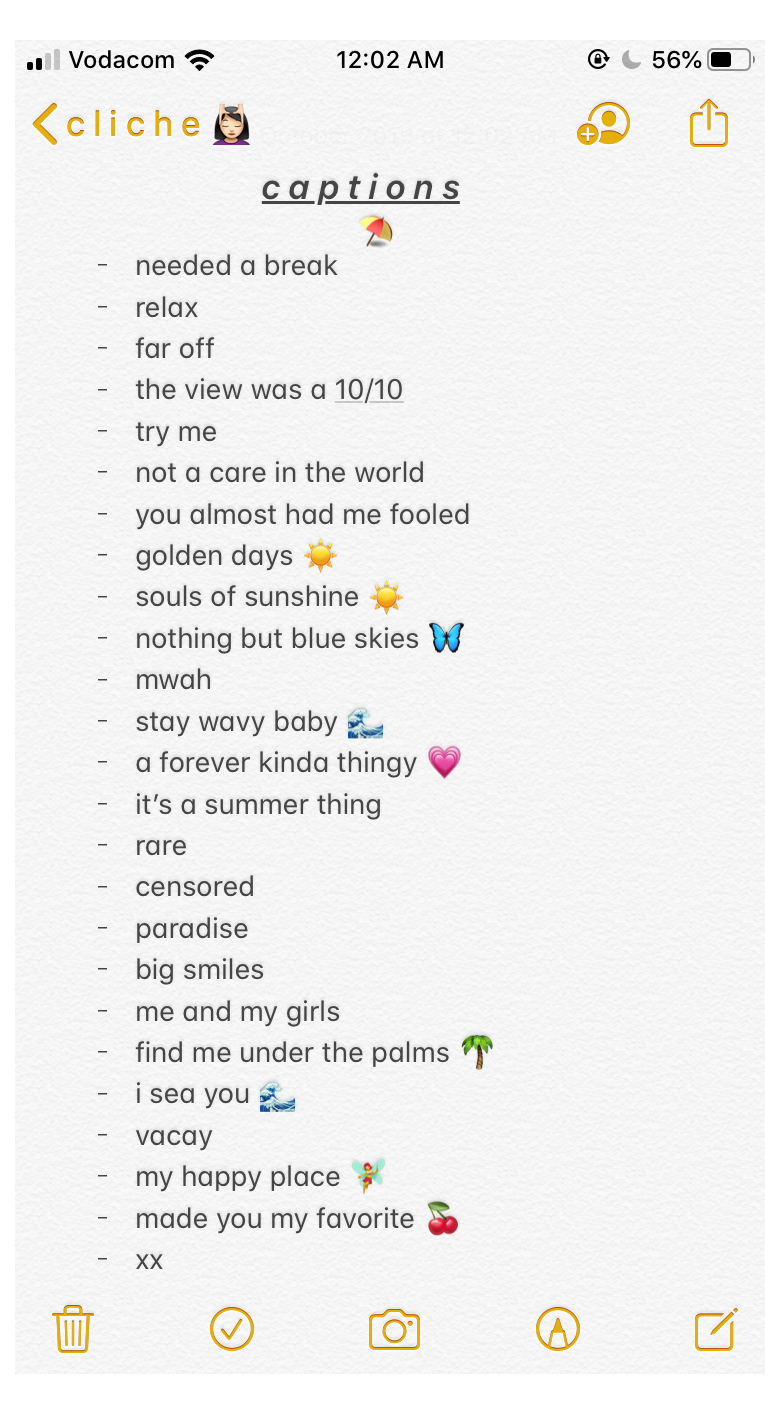This screenshot has height=1414, width=780.
Task: Delete this note with the trash icon
Action: pos(72,1330)
